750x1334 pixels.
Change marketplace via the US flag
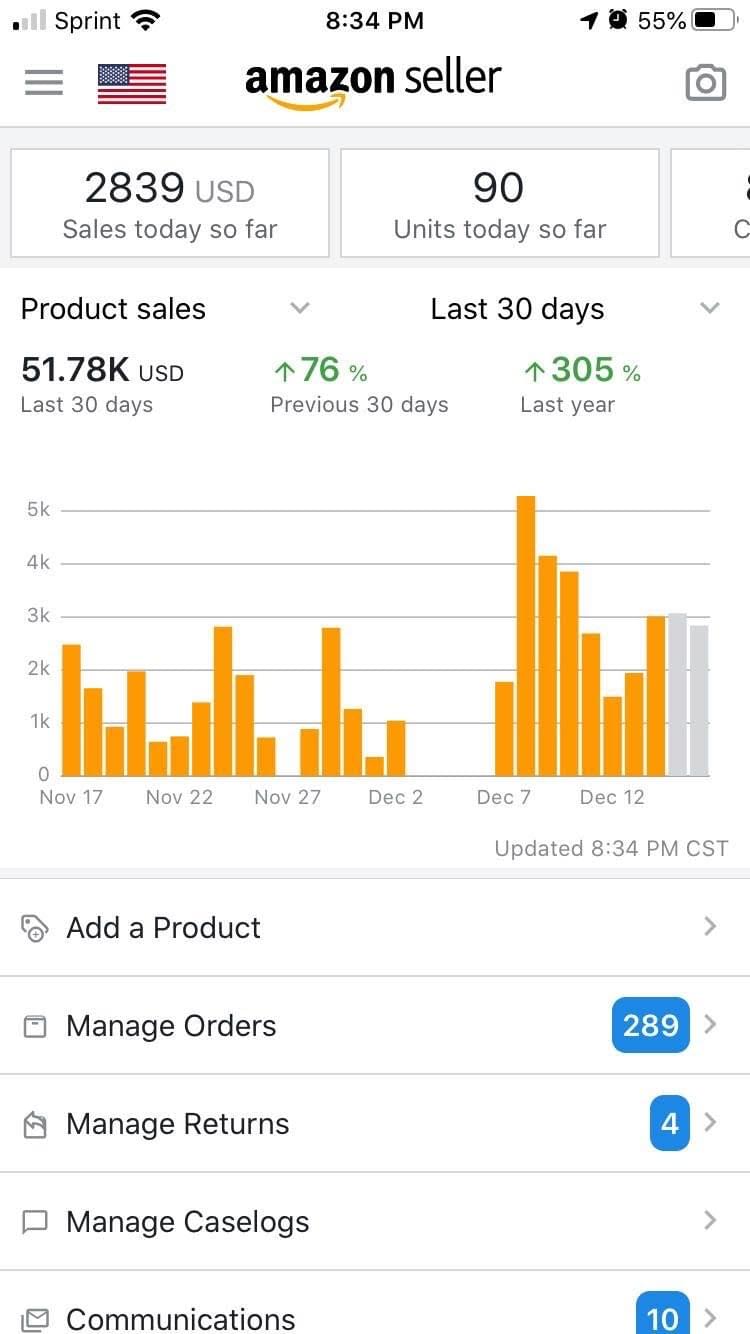coord(132,83)
